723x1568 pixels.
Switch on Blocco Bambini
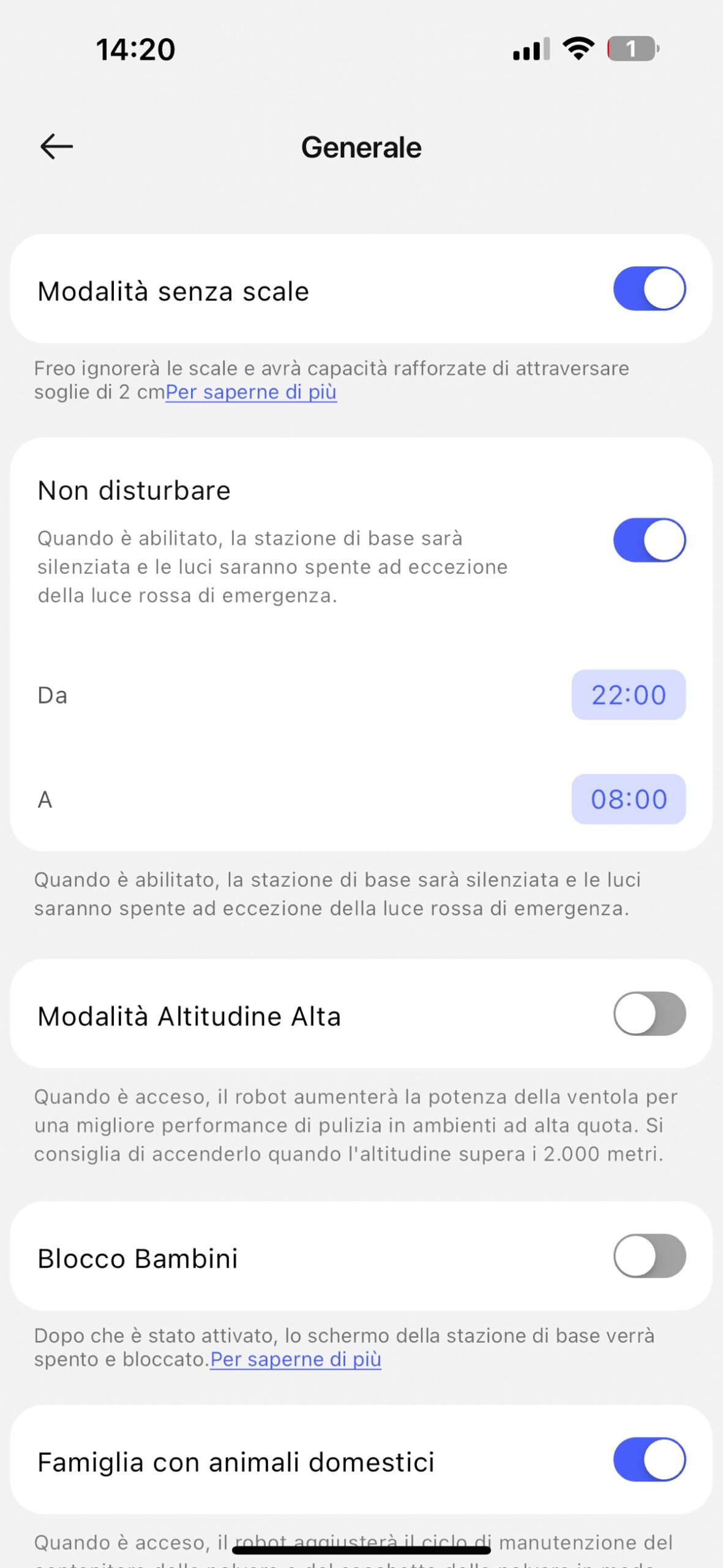(649, 1256)
